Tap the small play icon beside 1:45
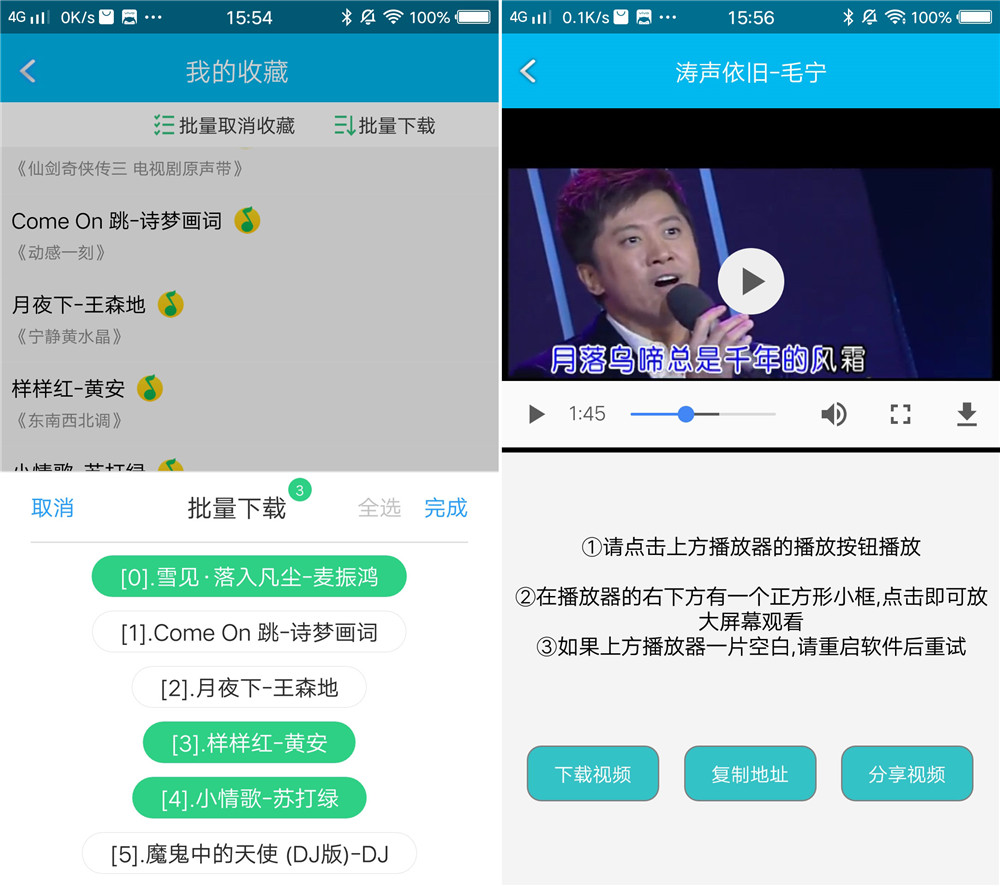The width and height of the screenshot is (1000, 886). 537,414
